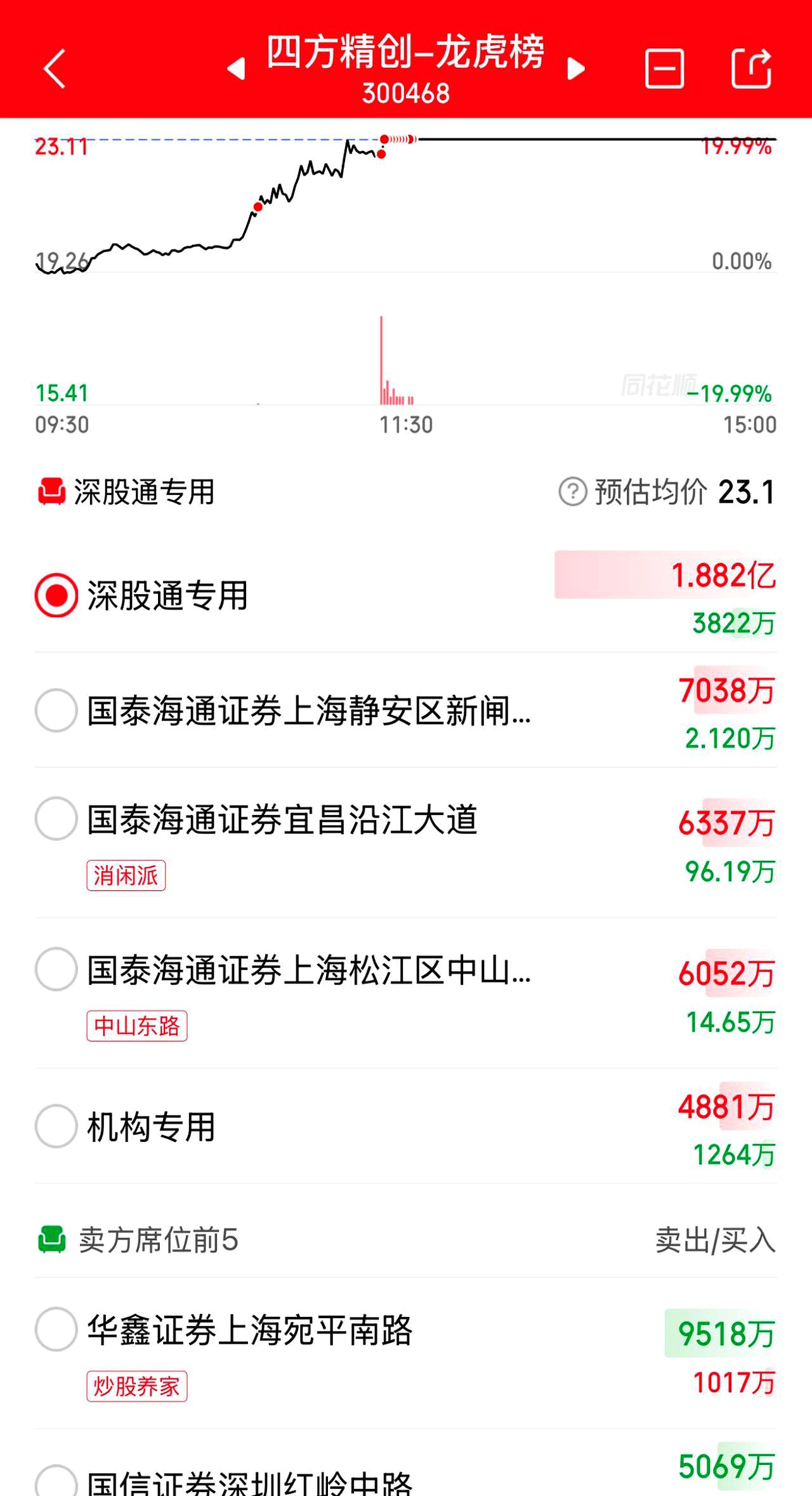Go to next stock with right triangle arrow
This screenshot has height=1496, width=812.
pos(576,69)
